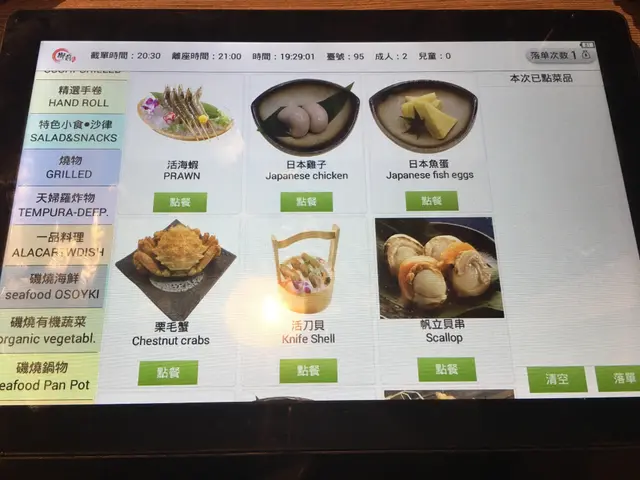Order the Knife Shell dish
This screenshot has height=480, width=640.
coord(307,370)
